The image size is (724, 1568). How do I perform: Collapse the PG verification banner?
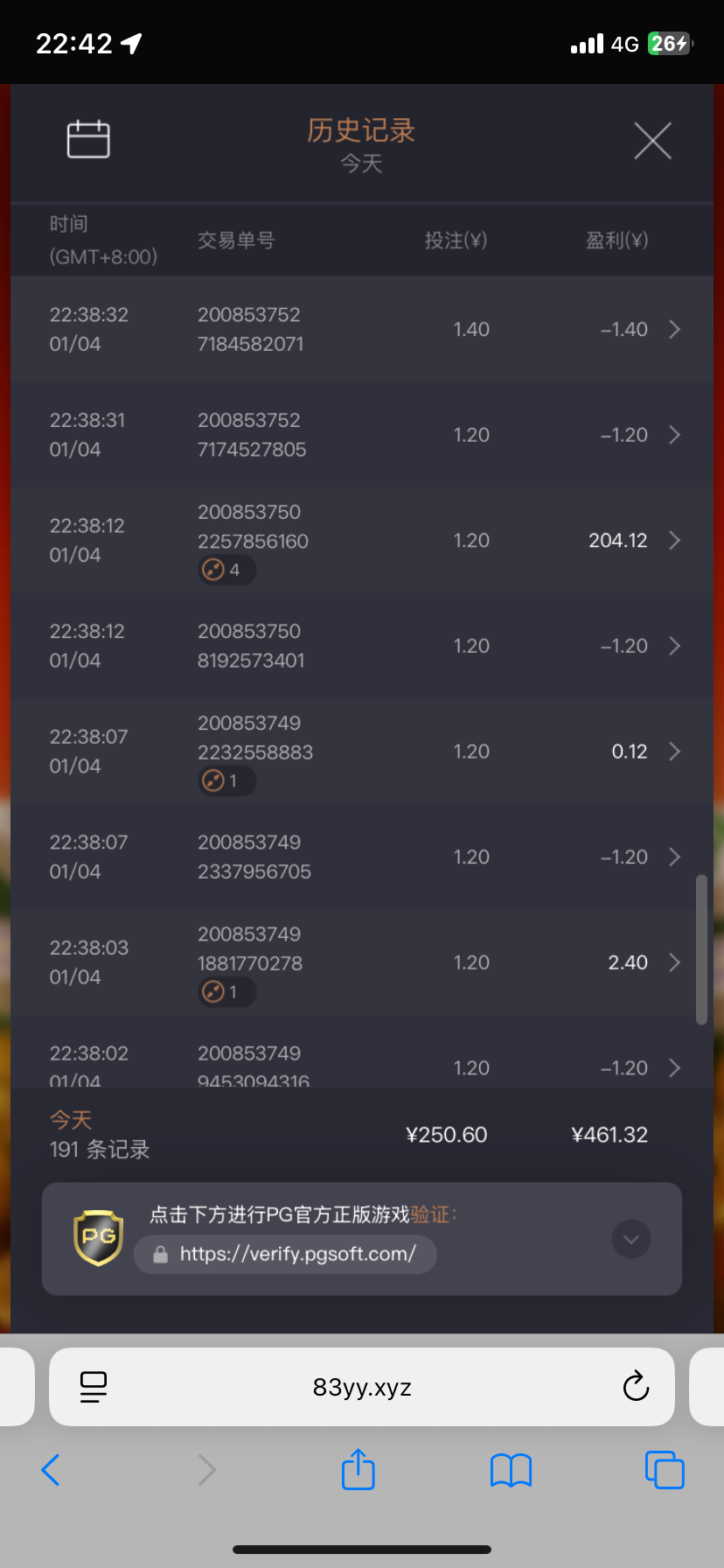[x=631, y=1239]
